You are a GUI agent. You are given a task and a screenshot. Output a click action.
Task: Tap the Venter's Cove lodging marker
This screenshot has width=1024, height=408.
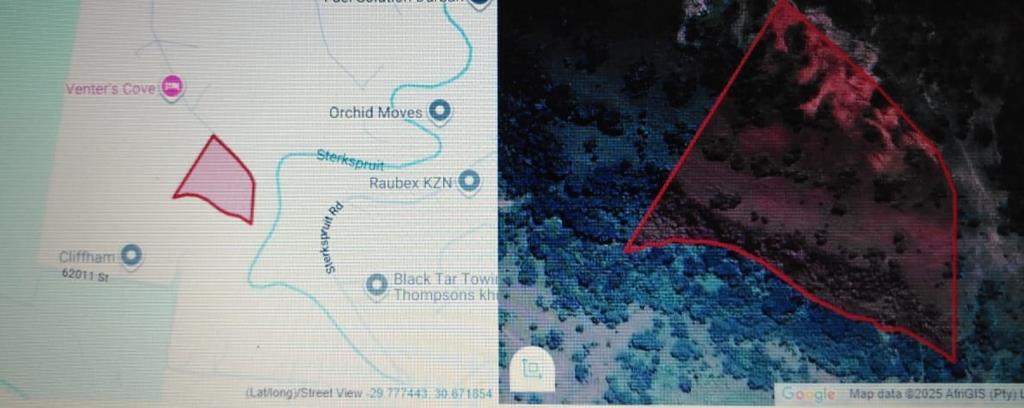pos(172,87)
